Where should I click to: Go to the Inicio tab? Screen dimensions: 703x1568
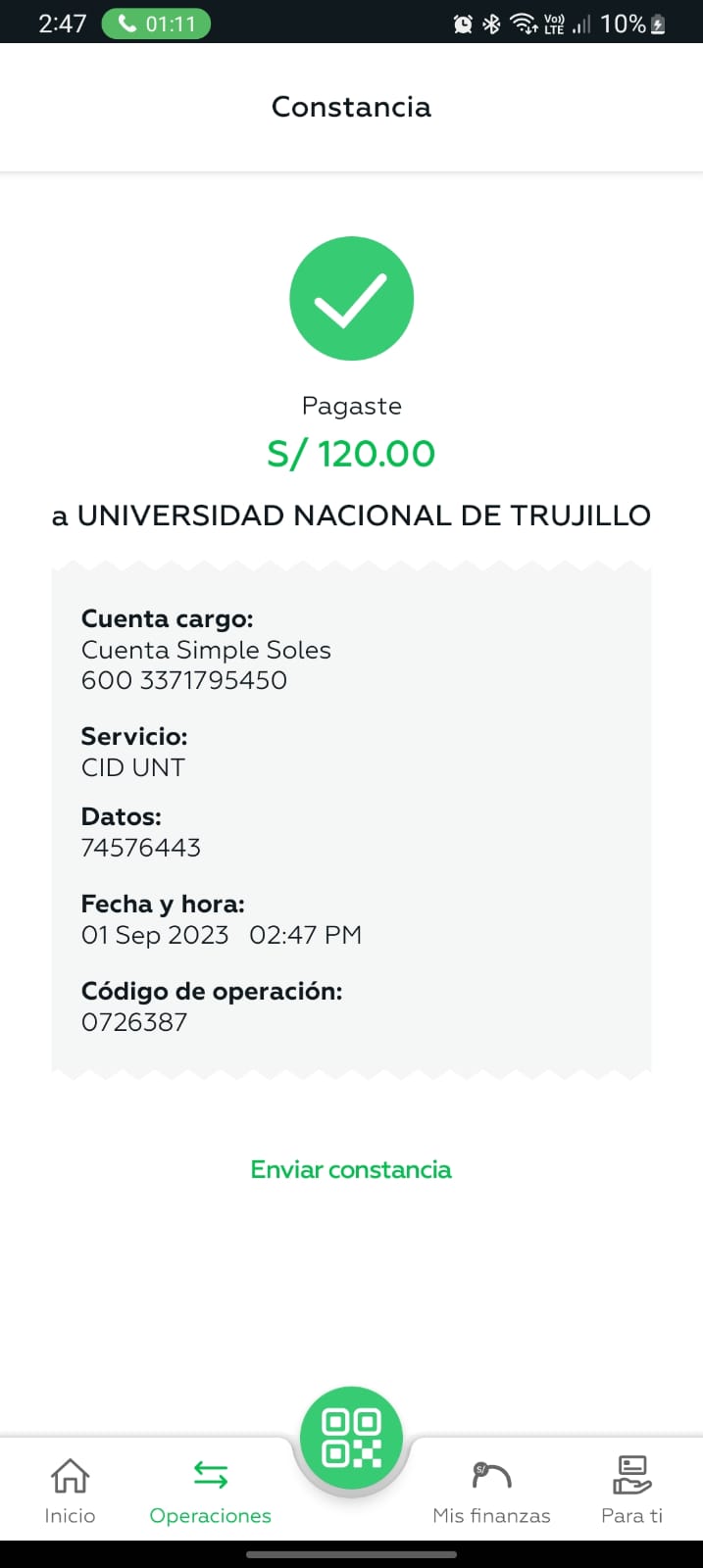coord(70,1490)
